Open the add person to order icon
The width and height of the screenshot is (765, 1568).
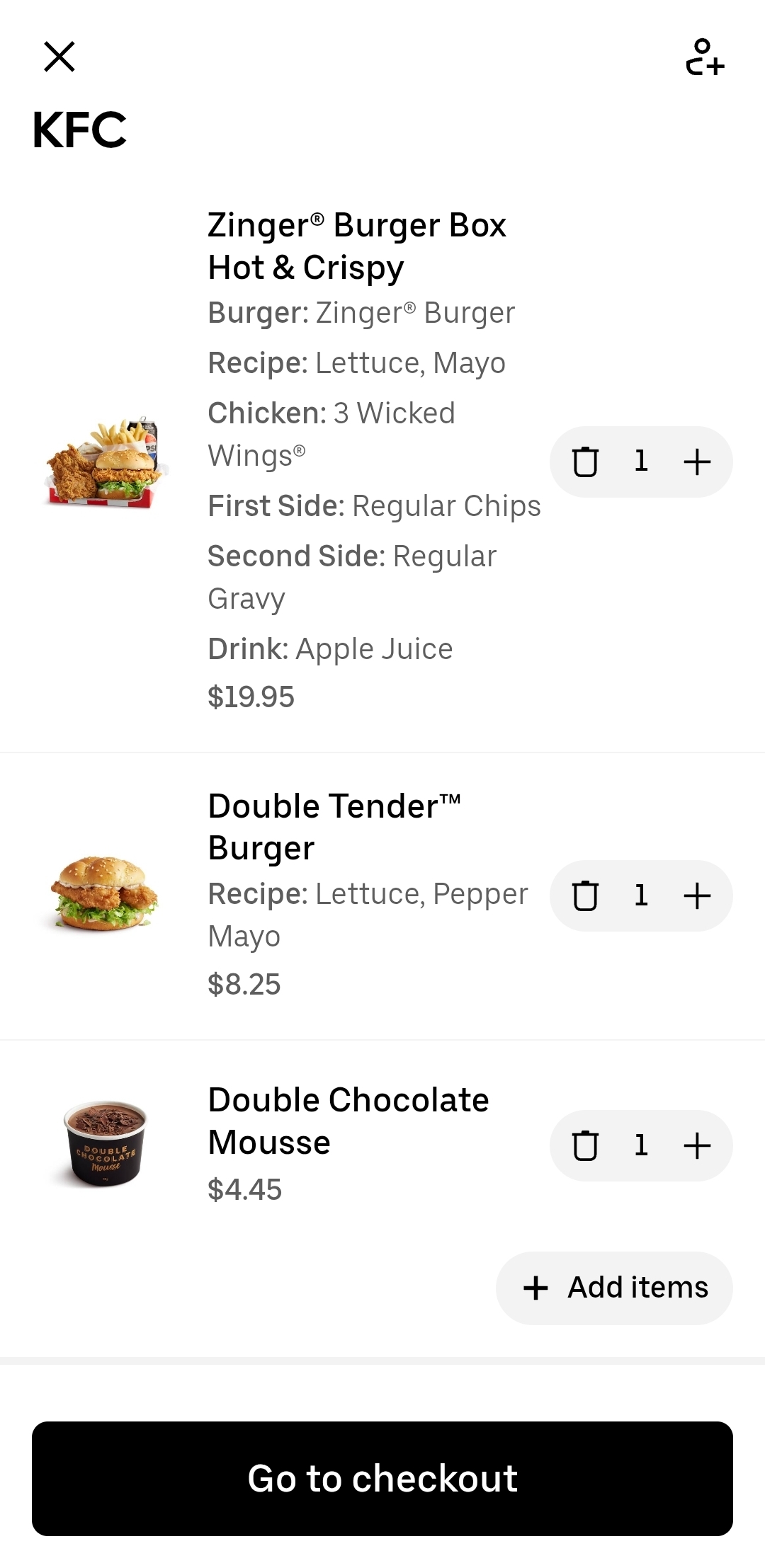pyautogui.click(x=704, y=57)
